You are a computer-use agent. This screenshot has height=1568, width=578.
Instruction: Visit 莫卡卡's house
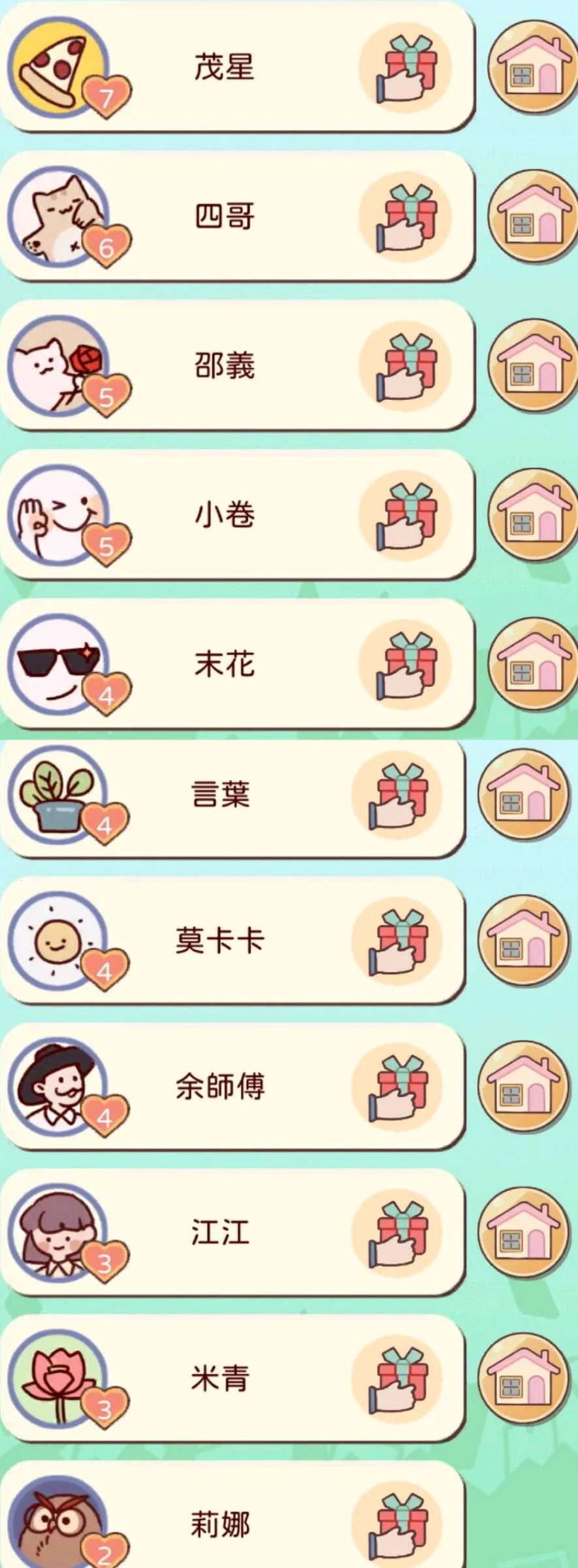pos(522,941)
